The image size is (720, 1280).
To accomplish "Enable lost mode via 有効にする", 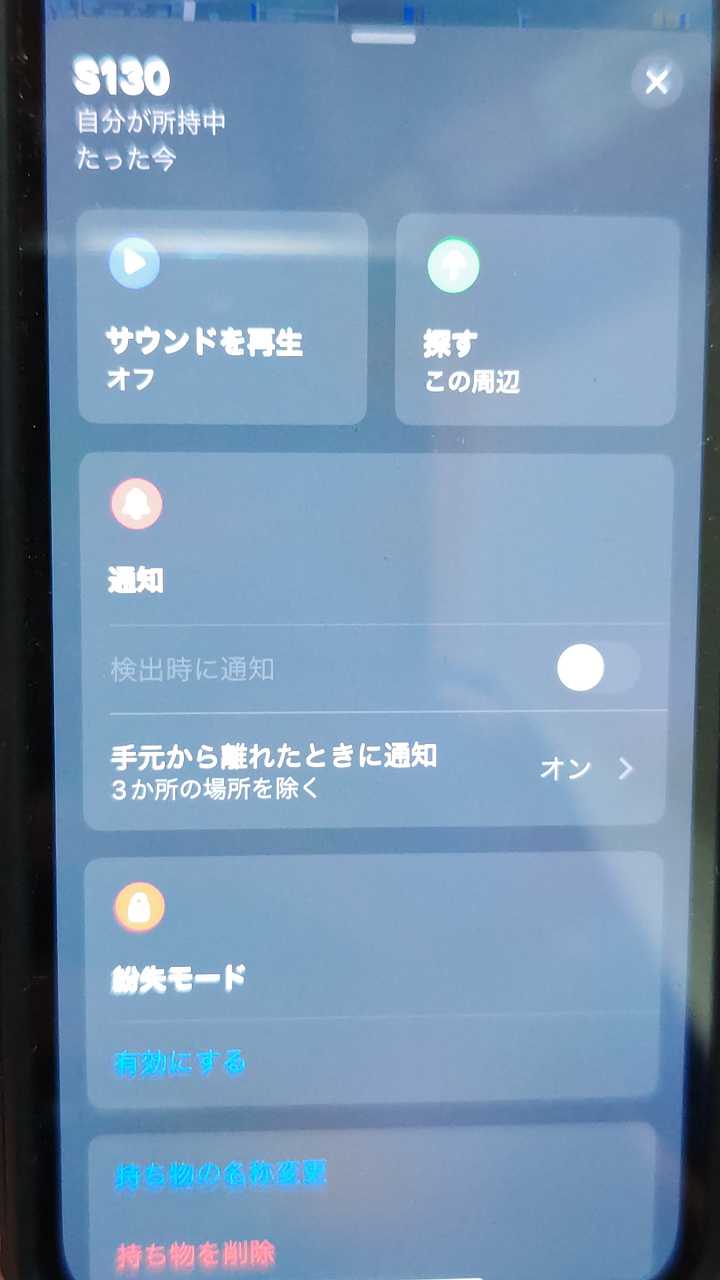I will click(181, 1063).
